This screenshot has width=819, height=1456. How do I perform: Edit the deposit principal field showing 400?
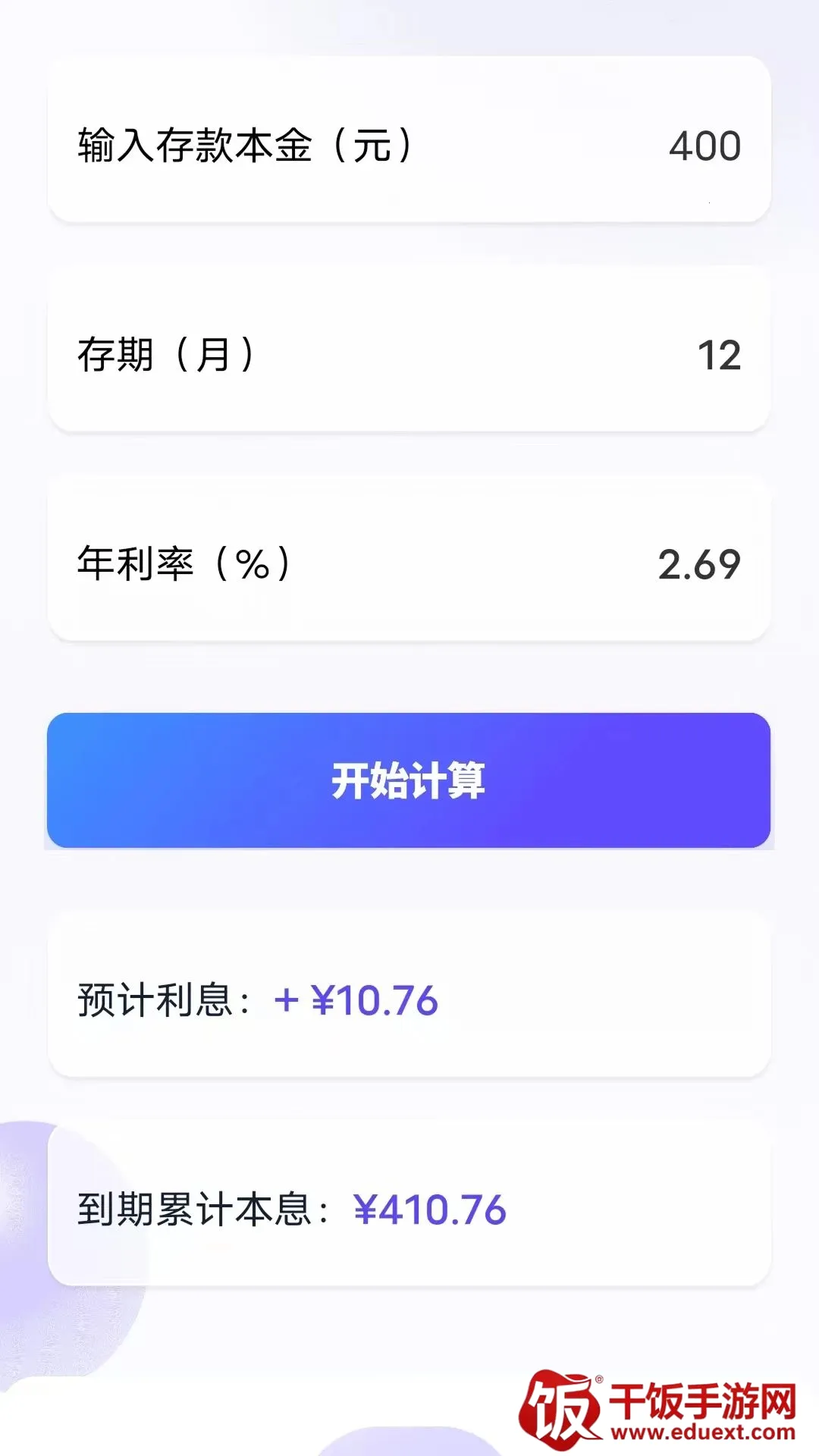point(409,140)
